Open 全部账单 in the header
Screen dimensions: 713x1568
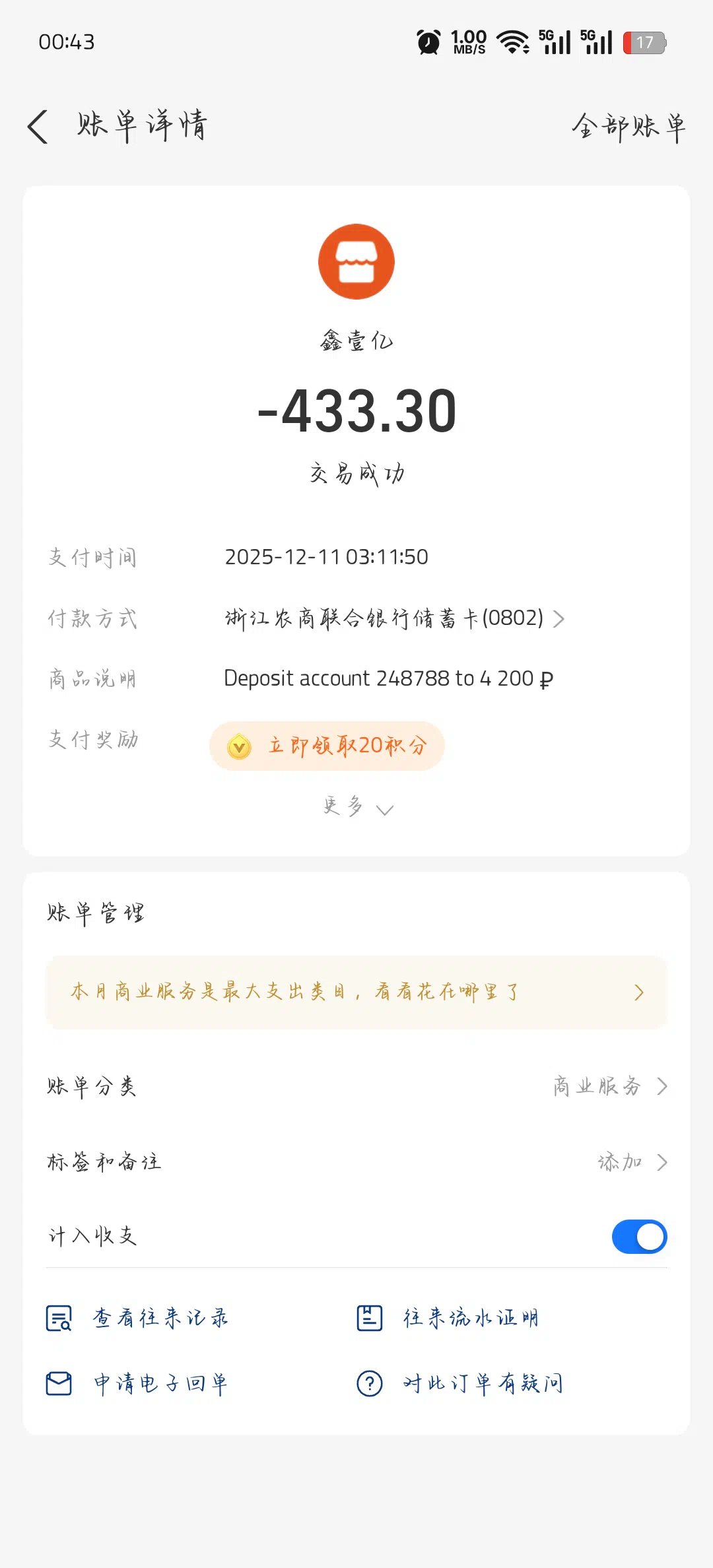628,126
